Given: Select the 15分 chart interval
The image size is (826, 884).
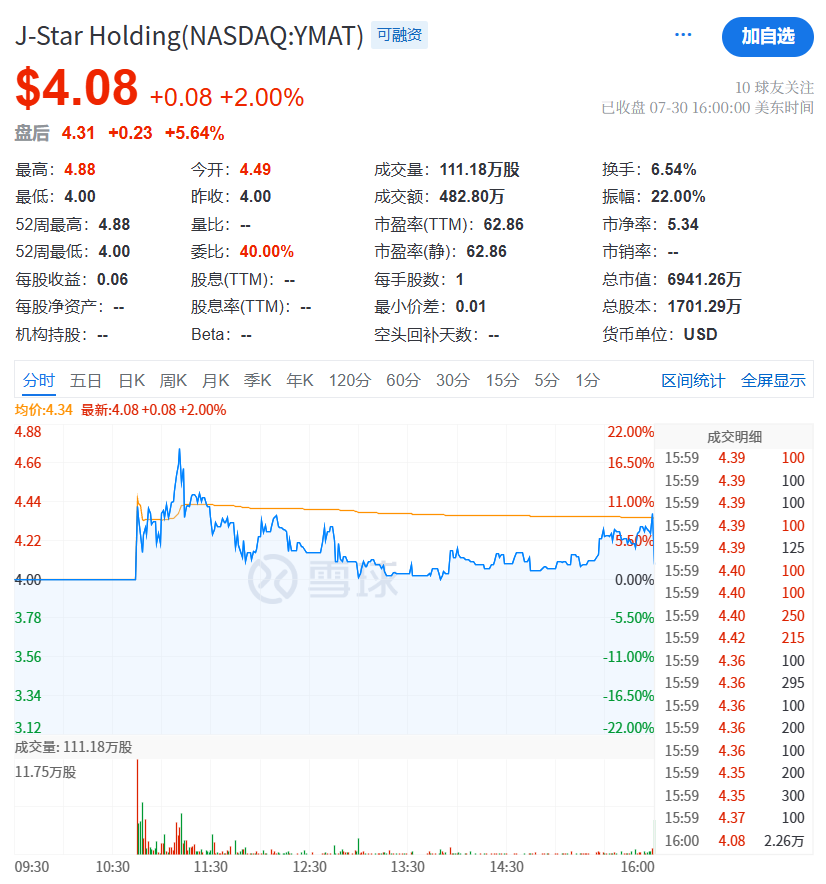Looking at the screenshot, I should (x=503, y=380).
